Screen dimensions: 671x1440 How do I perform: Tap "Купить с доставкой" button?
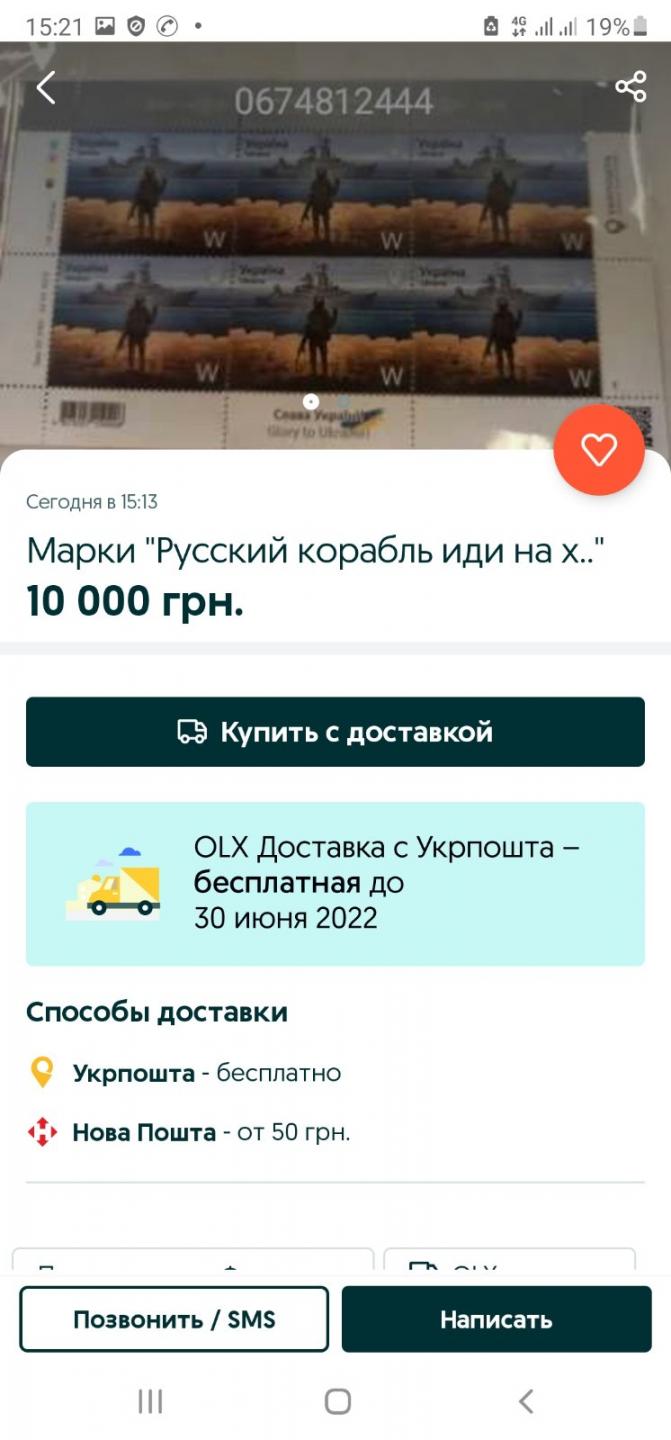[x=335, y=732]
